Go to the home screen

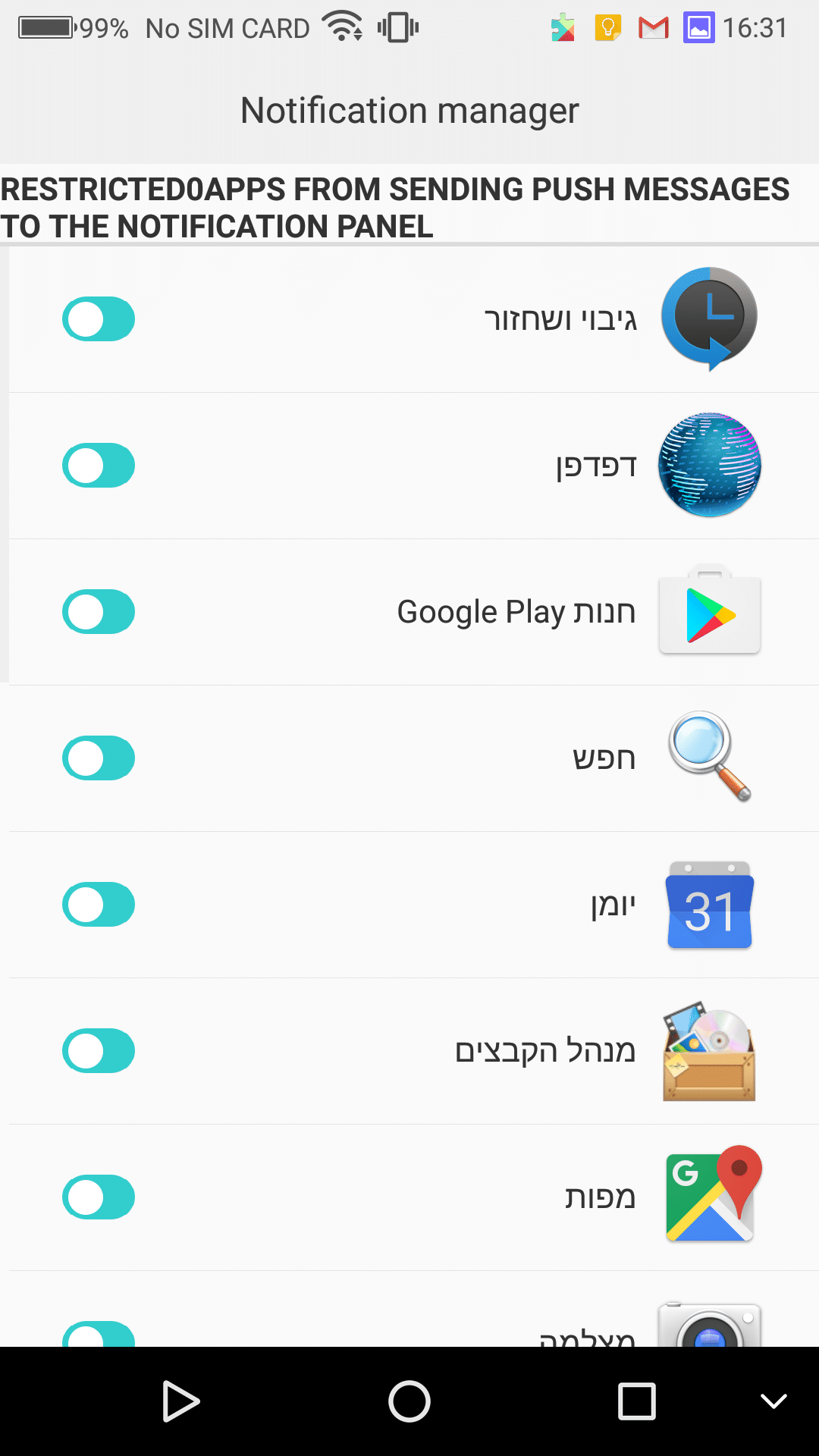[409, 1401]
